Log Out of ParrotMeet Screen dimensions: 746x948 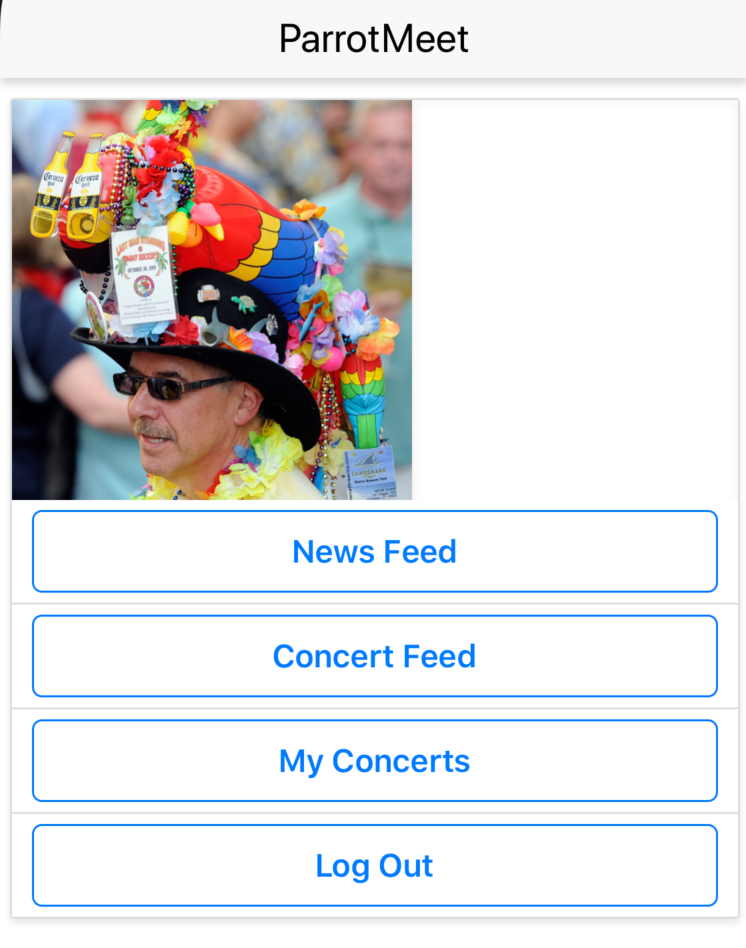click(x=374, y=865)
